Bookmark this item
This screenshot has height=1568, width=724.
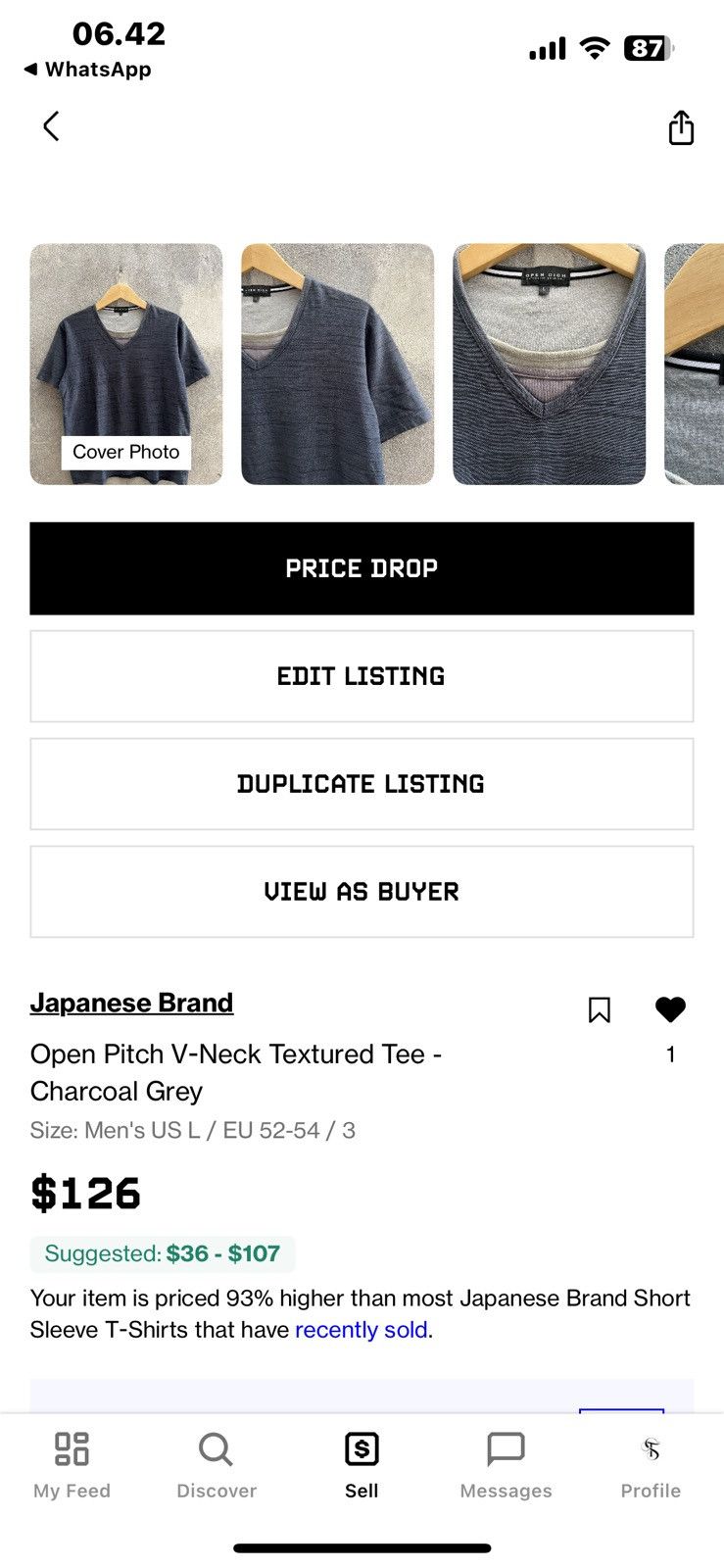(x=600, y=1010)
